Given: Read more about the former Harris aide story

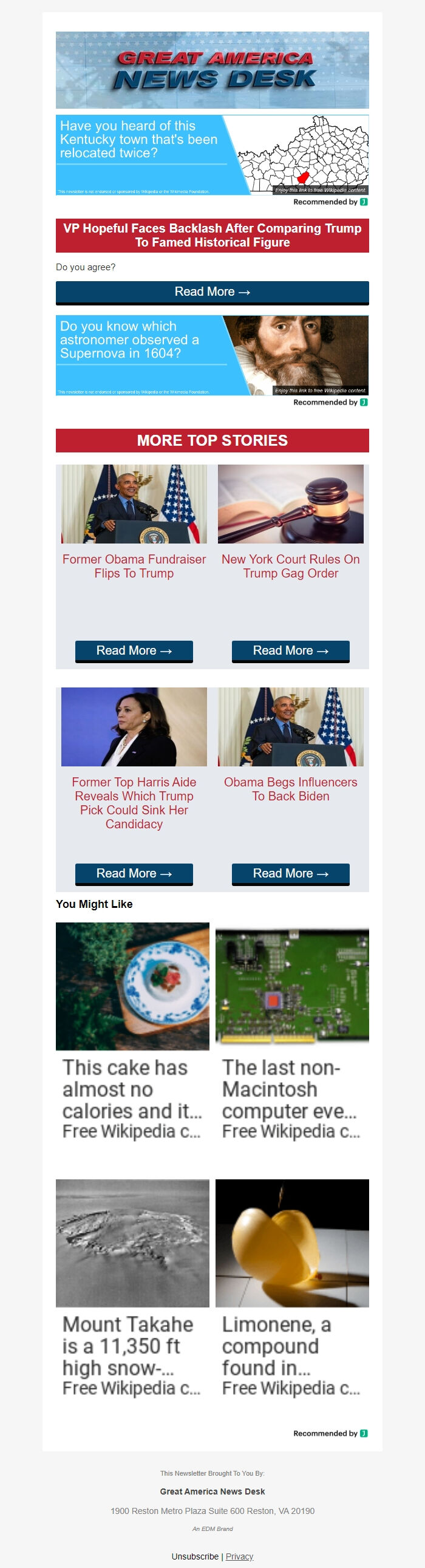Looking at the screenshot, I should click(134, 873).
